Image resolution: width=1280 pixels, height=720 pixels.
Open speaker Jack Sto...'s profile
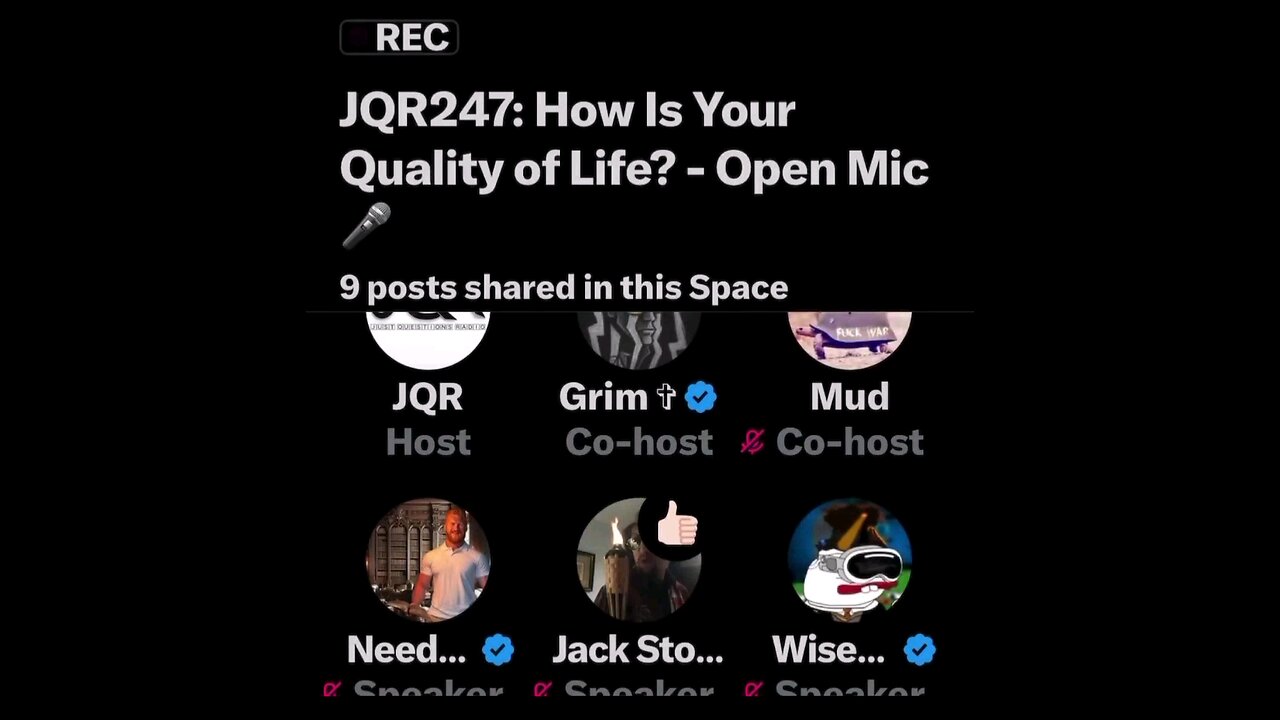(x=638, y=562)
